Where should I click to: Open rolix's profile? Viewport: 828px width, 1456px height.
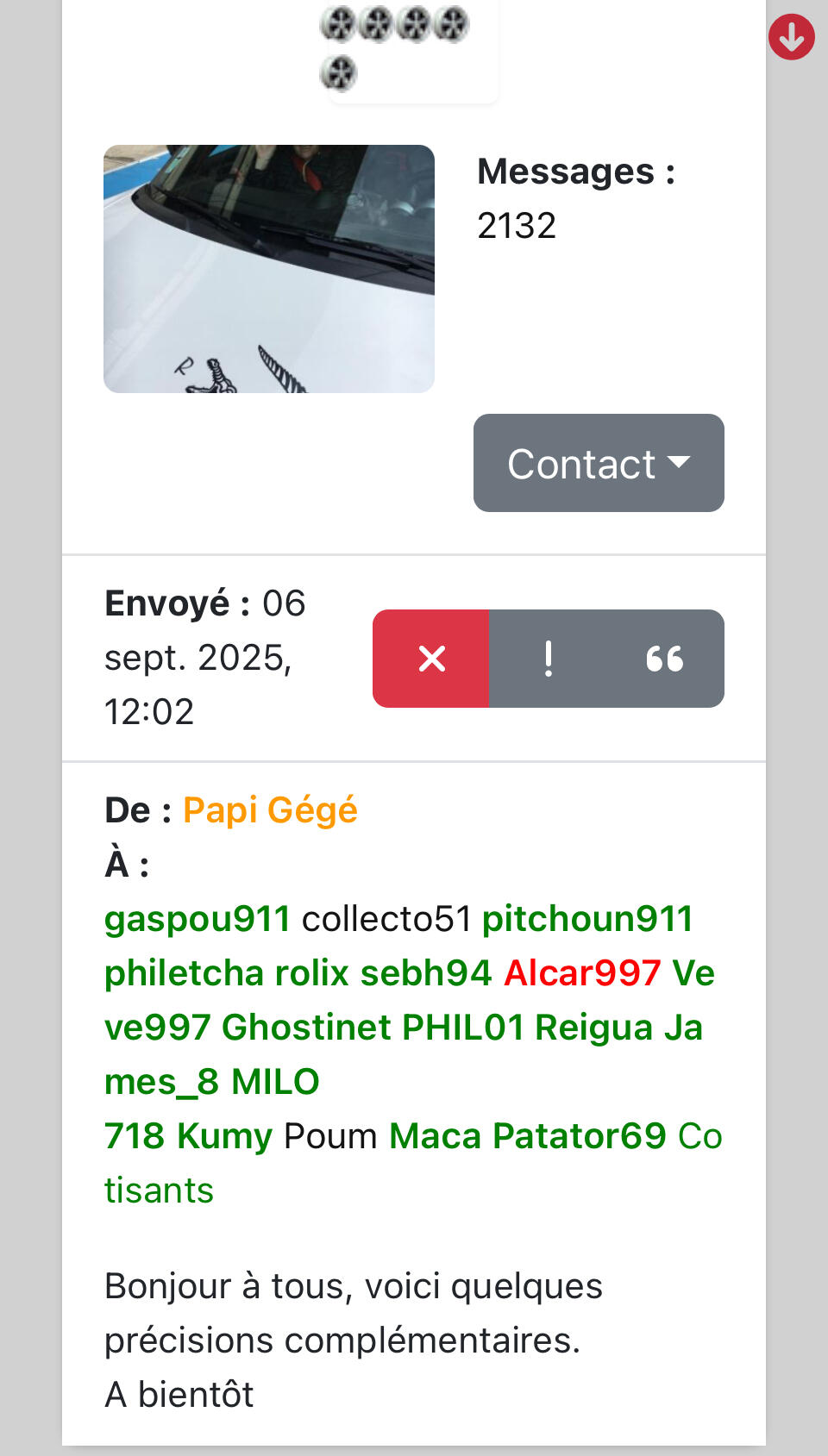point(311,973)
